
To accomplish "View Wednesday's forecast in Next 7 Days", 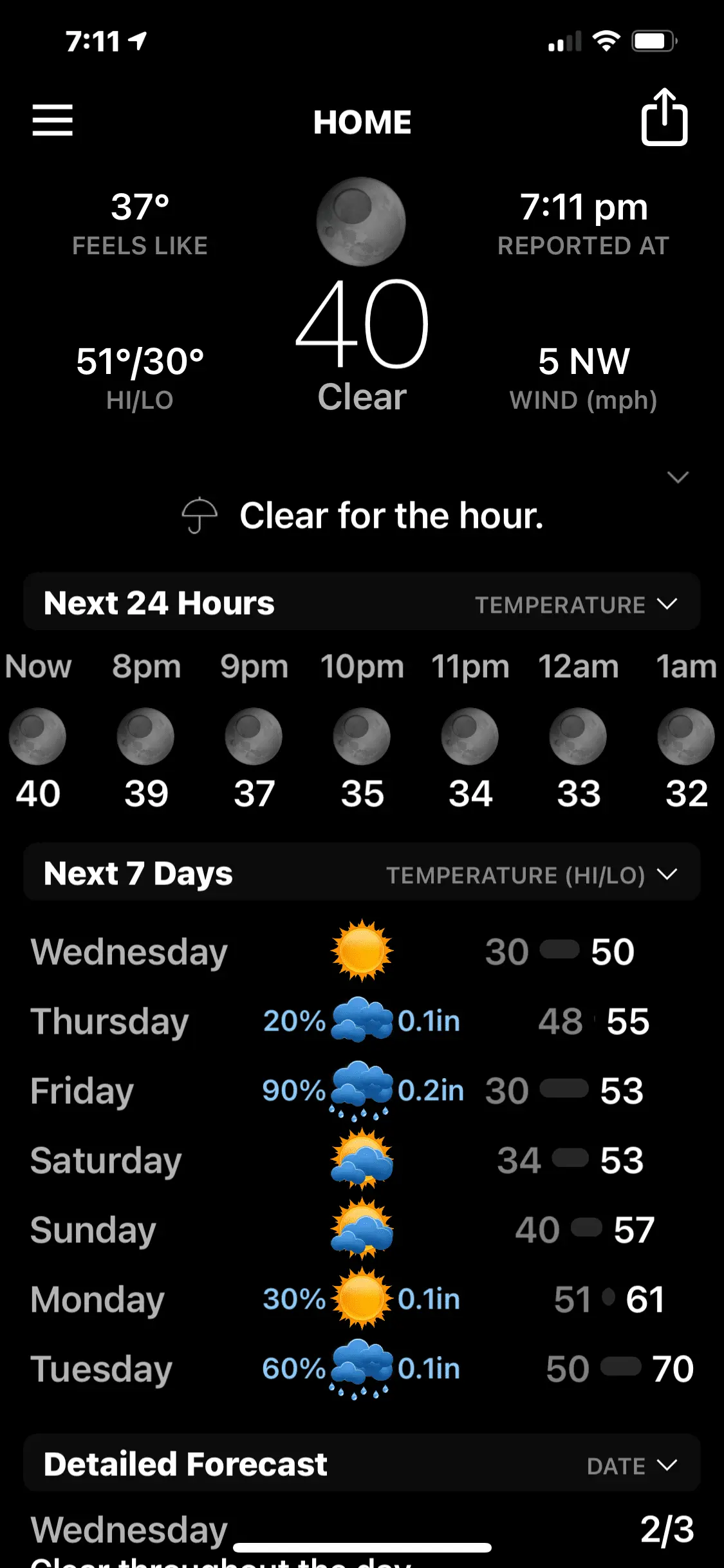I will [x=362, y=951].
